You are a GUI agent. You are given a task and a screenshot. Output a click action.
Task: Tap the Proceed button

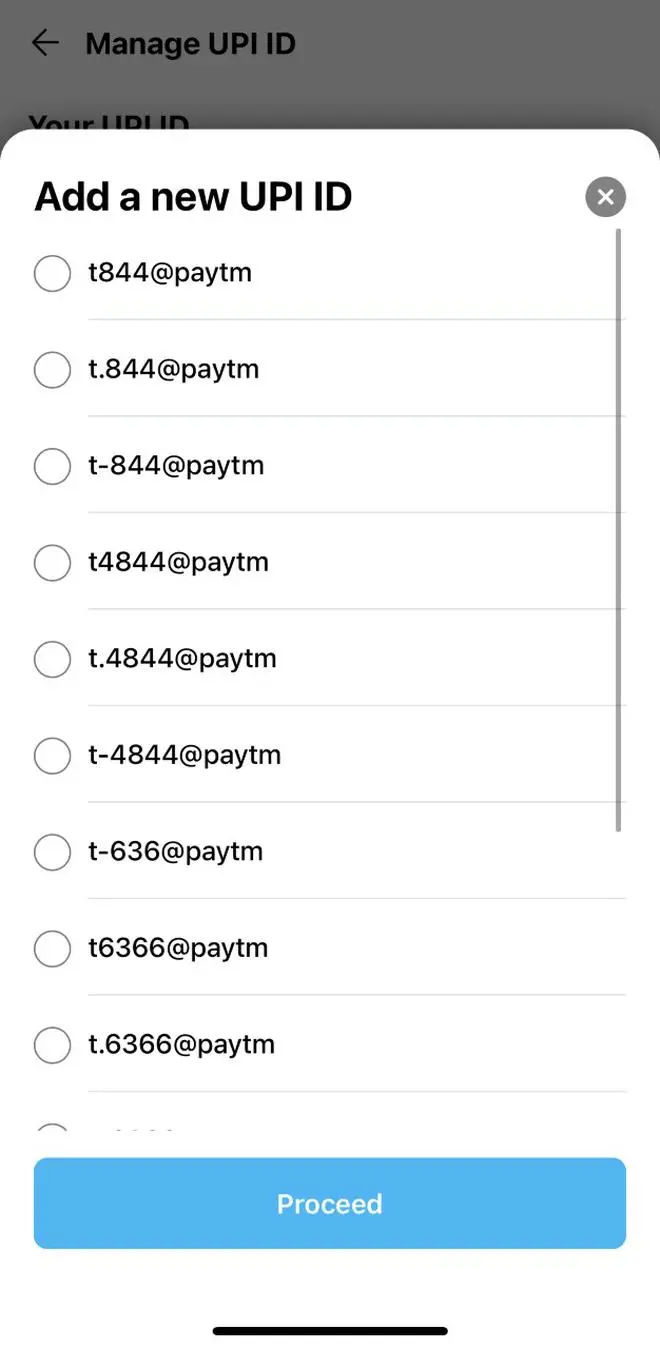click(330, 1203)
